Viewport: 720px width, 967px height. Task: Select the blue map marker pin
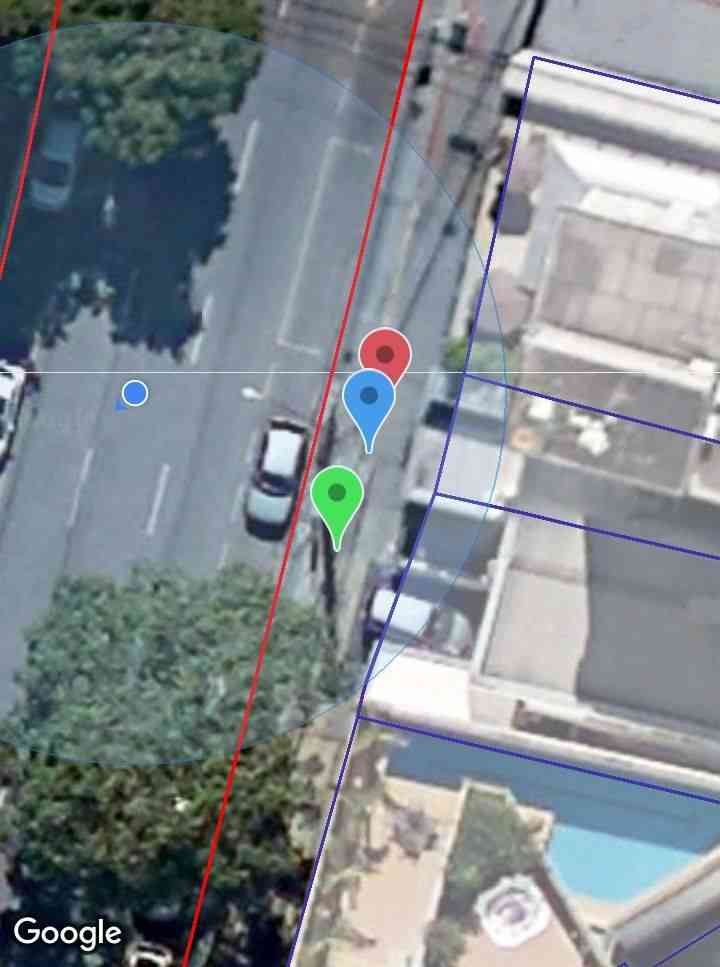[x=369, y=400]
